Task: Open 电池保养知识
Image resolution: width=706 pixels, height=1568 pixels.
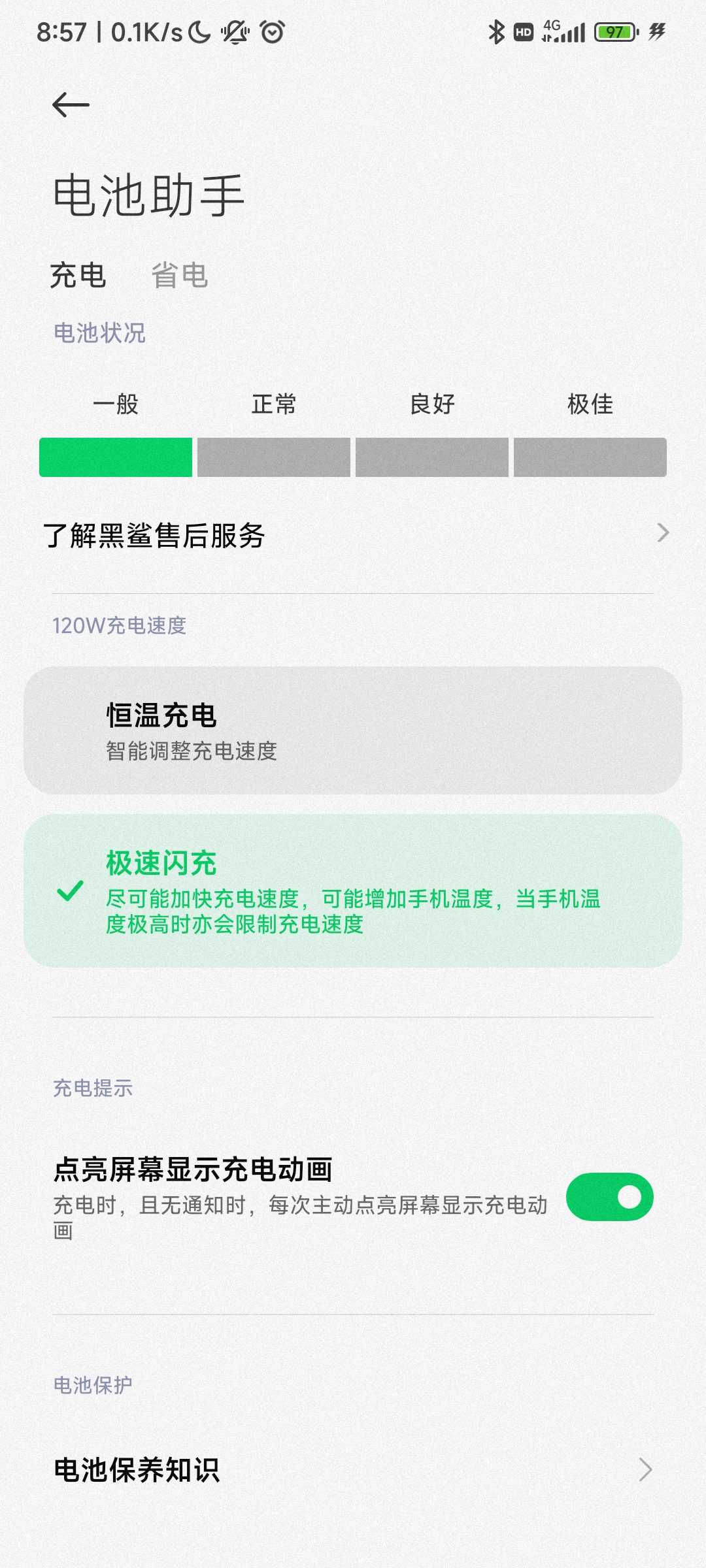Action: (x=353, y=1470)
